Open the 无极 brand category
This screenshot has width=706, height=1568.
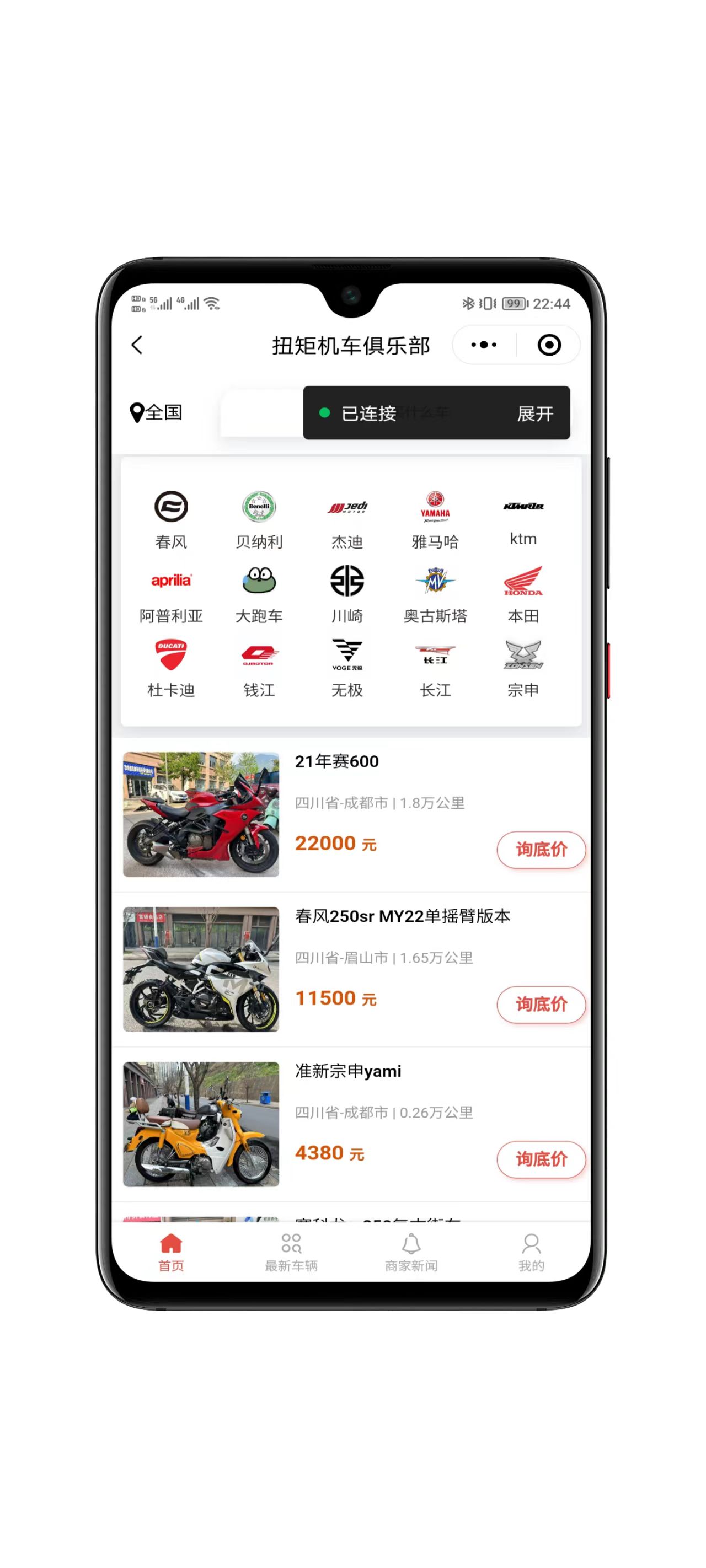(347, 668)
